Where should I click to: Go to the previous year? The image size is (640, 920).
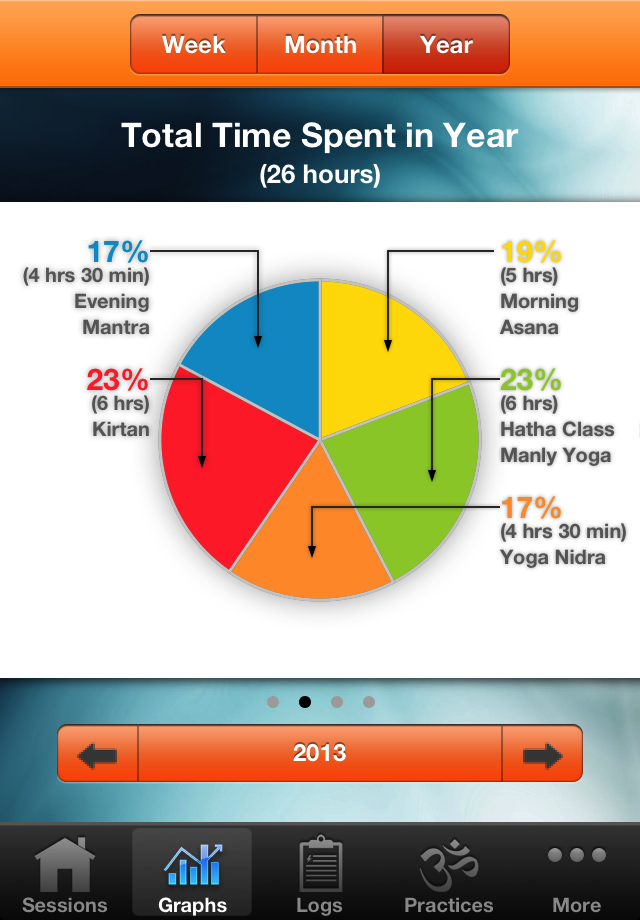[x=98, y=754]
